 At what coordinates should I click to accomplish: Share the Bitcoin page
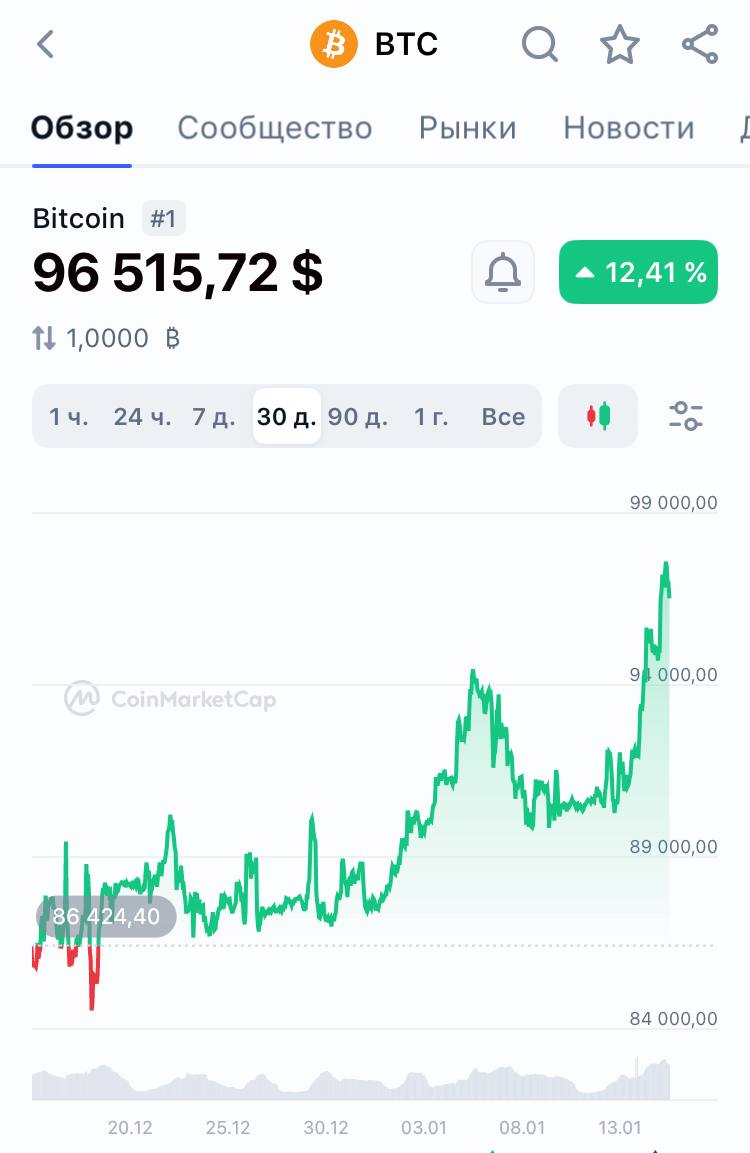coord(700,45)
